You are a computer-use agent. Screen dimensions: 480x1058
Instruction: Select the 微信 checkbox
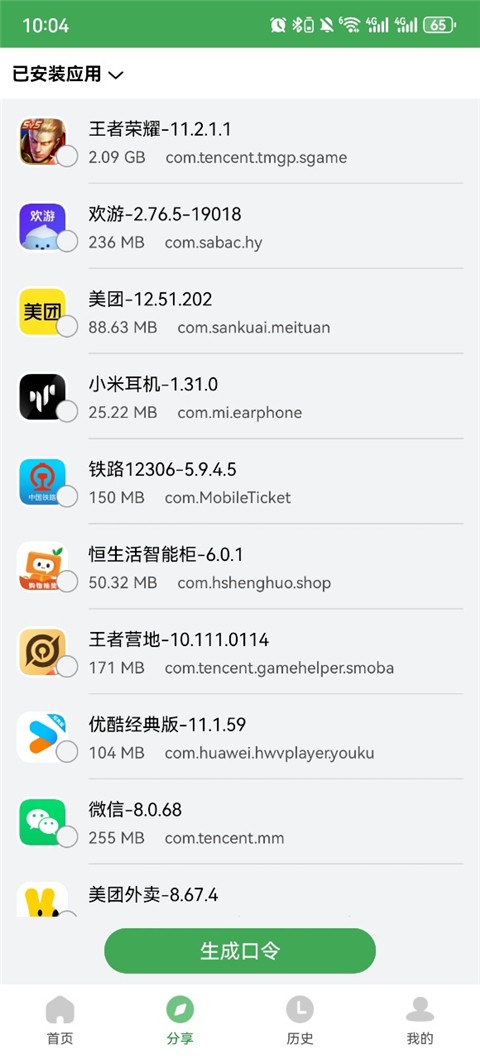pyautogui.click(x=67, y=836)
